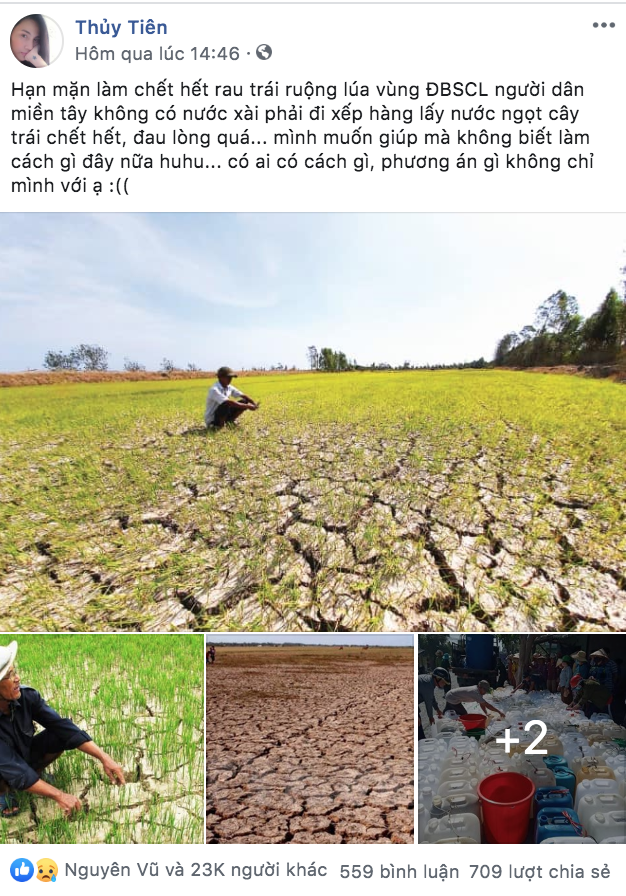
Task: Open the Thủy Tiên profile name link
Action: tap(121, 28)
